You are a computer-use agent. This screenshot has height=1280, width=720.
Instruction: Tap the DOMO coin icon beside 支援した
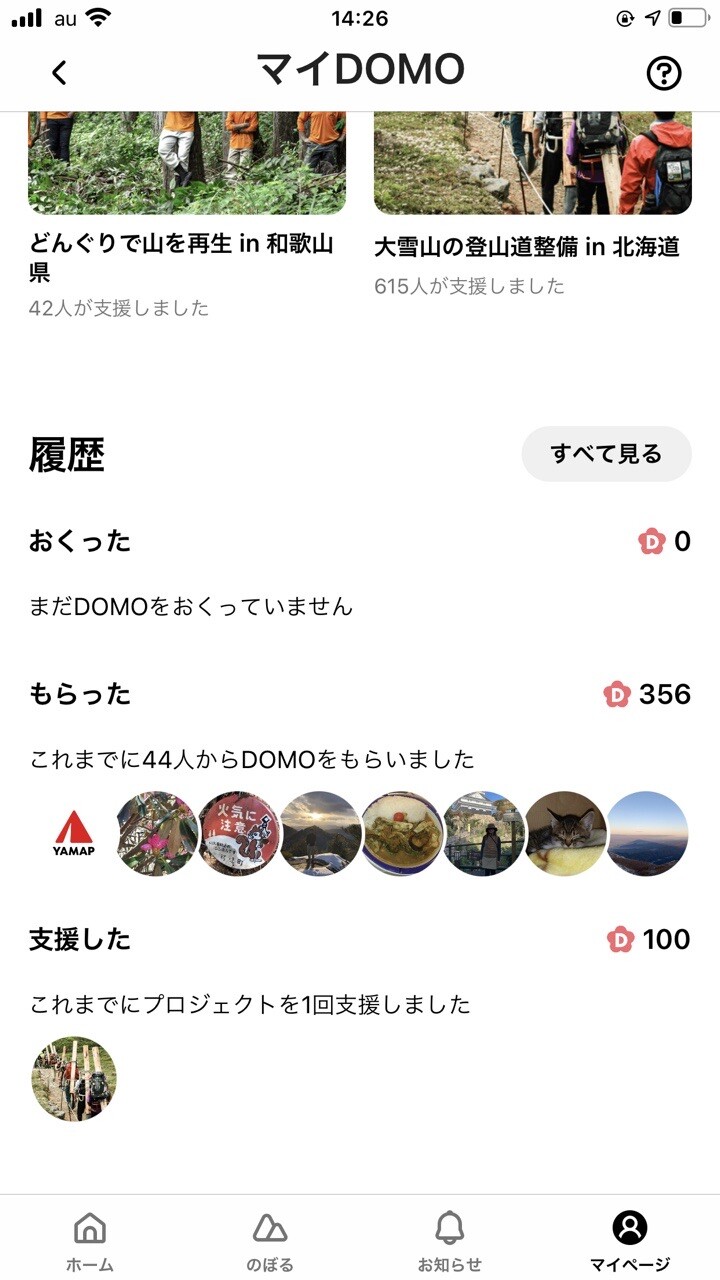point(618,940)
